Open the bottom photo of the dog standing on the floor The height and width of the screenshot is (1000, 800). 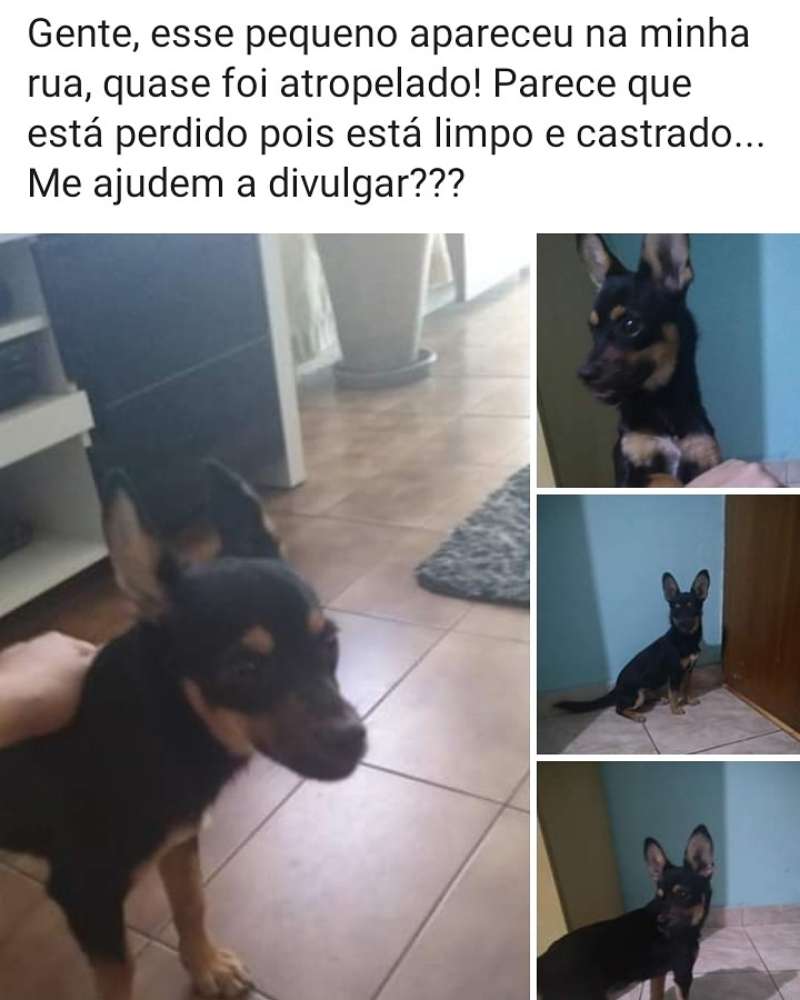click(668, 880)
